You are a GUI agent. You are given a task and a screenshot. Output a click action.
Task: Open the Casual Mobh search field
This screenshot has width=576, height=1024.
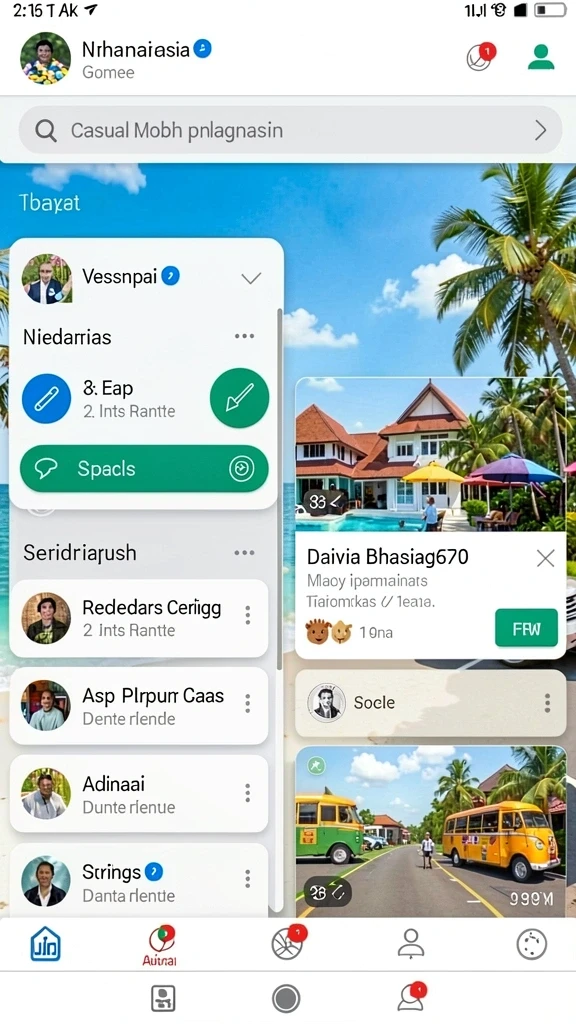click(290, 131)
